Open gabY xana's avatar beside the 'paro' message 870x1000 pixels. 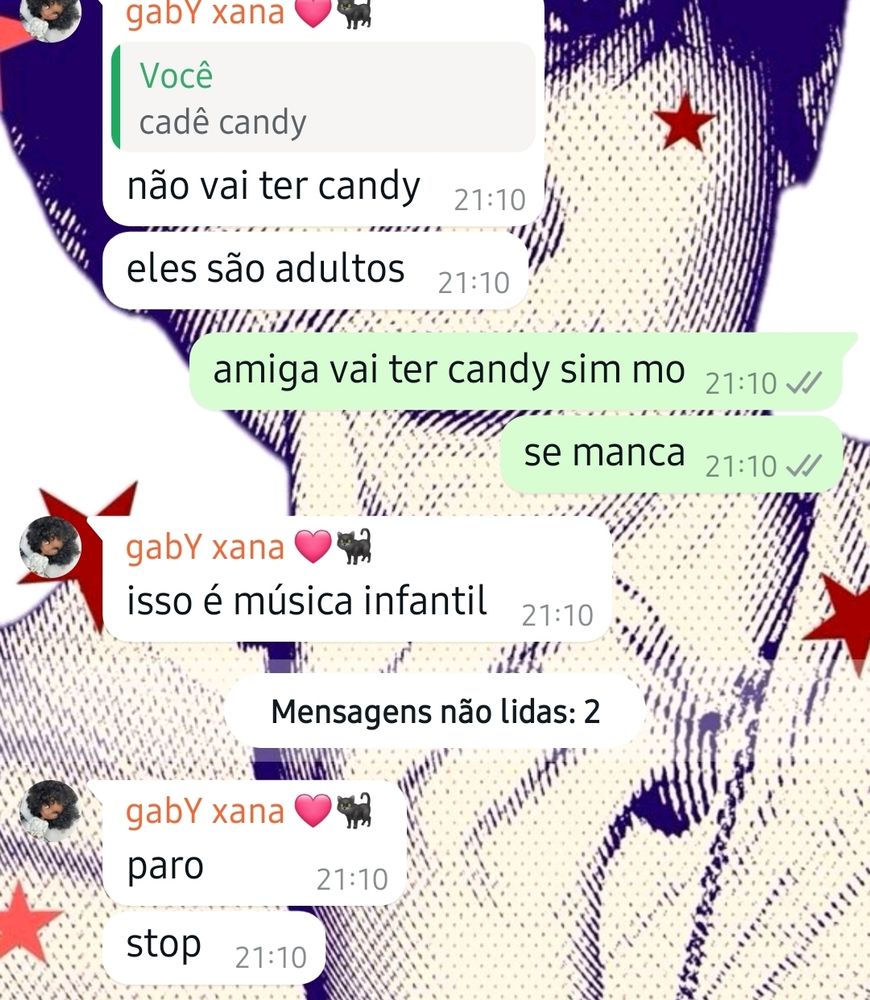50,812
